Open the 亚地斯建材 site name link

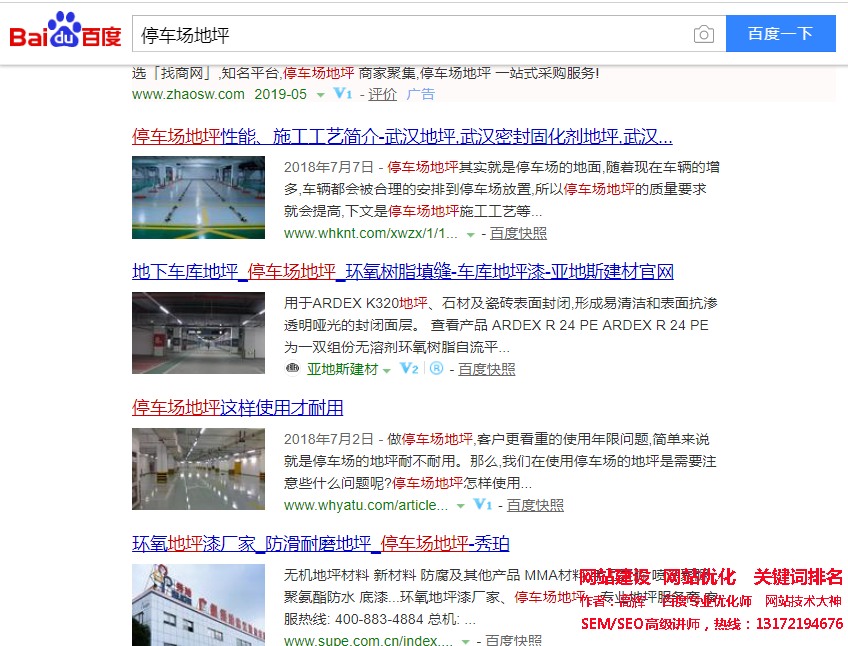(342, 369)
